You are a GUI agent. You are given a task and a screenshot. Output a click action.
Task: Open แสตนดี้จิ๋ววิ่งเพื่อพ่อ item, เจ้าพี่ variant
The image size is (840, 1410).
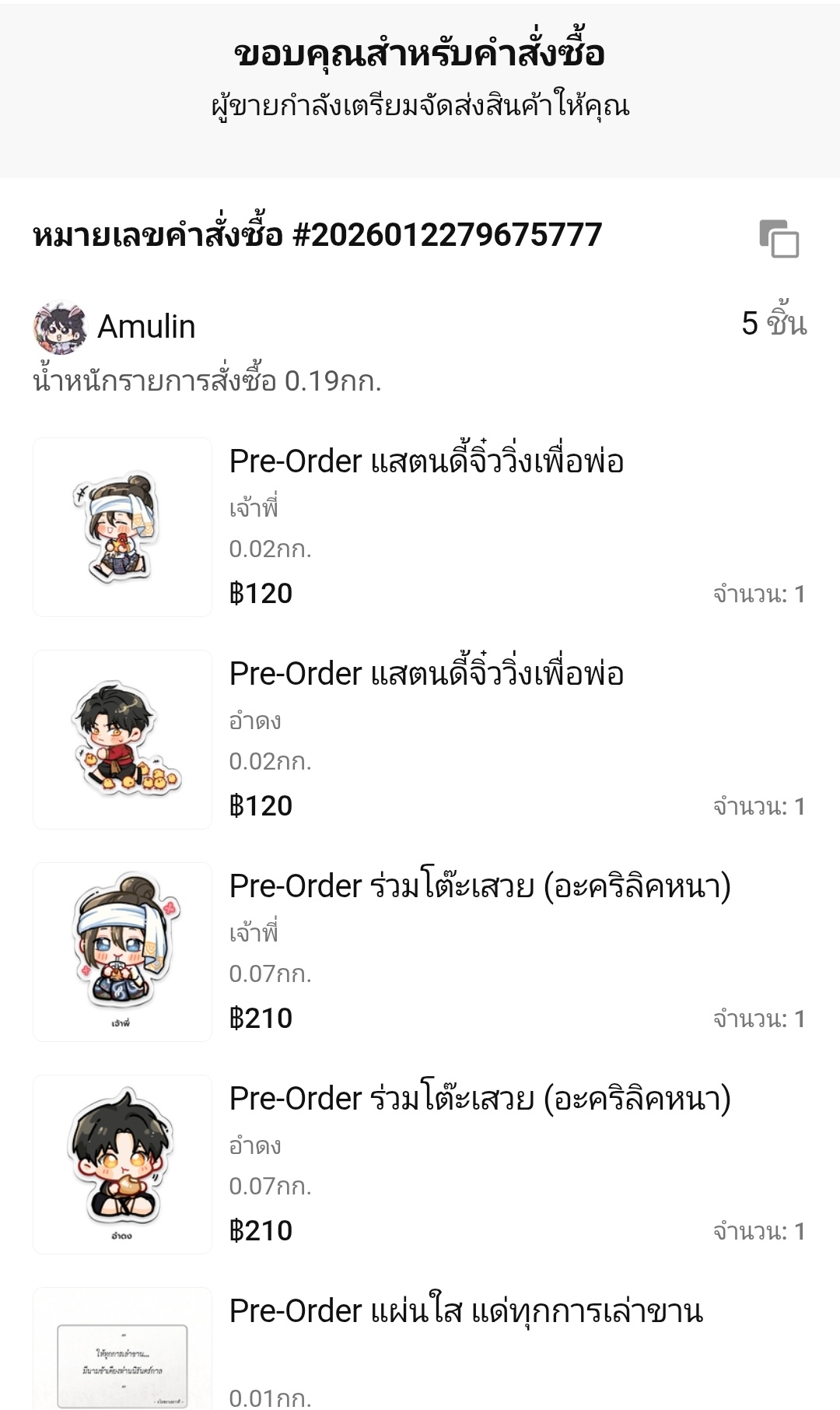tap(426, 461)
